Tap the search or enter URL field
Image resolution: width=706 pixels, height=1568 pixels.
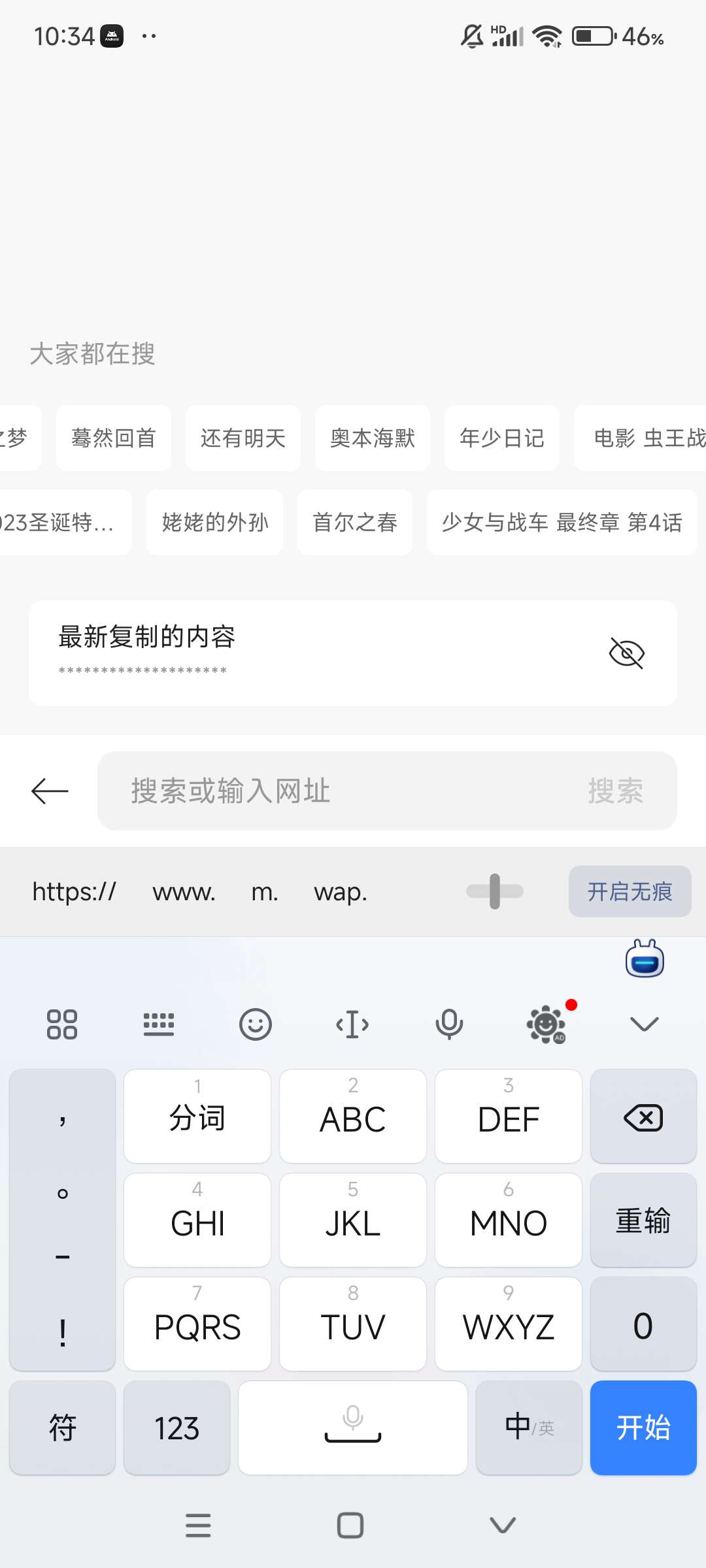click(x=340, y=791)
